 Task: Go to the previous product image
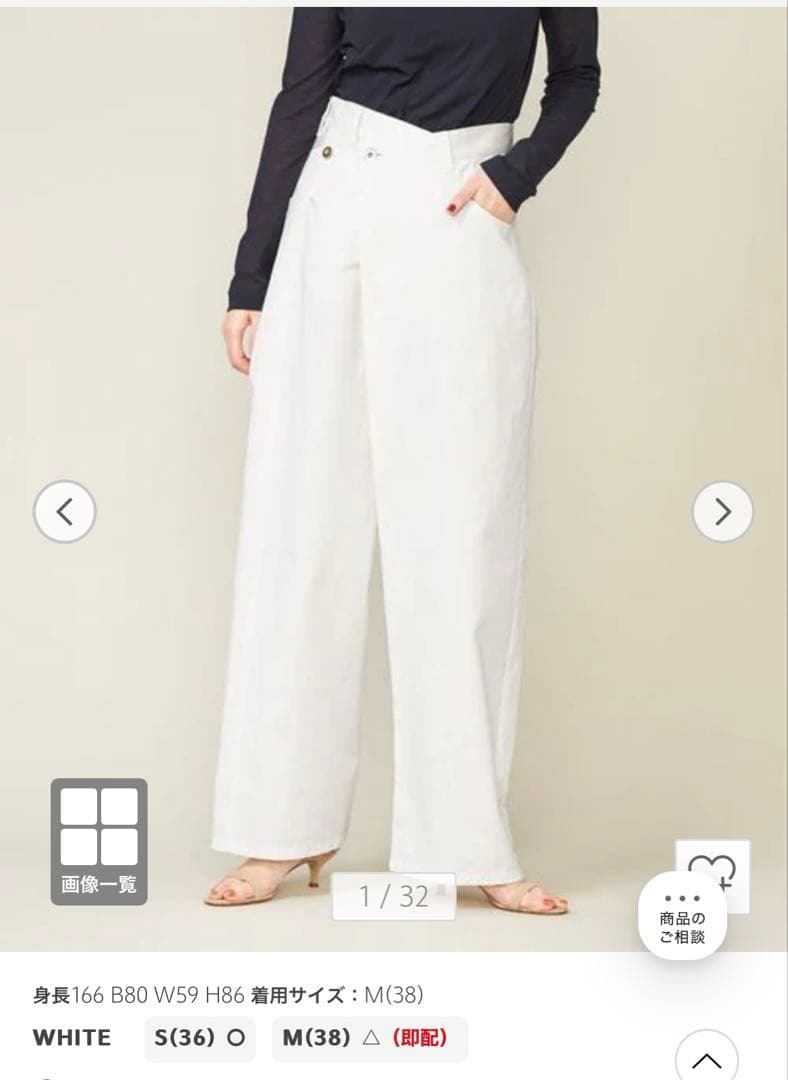(65, 512)
